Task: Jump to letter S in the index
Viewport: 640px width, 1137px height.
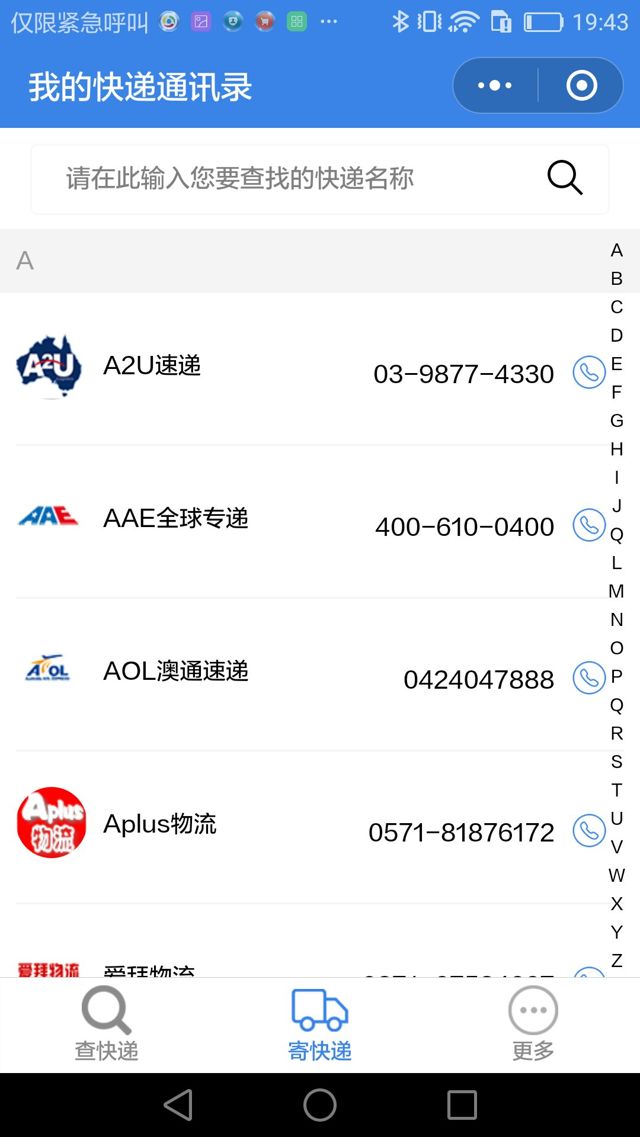Action: click(x=617, y=761)
